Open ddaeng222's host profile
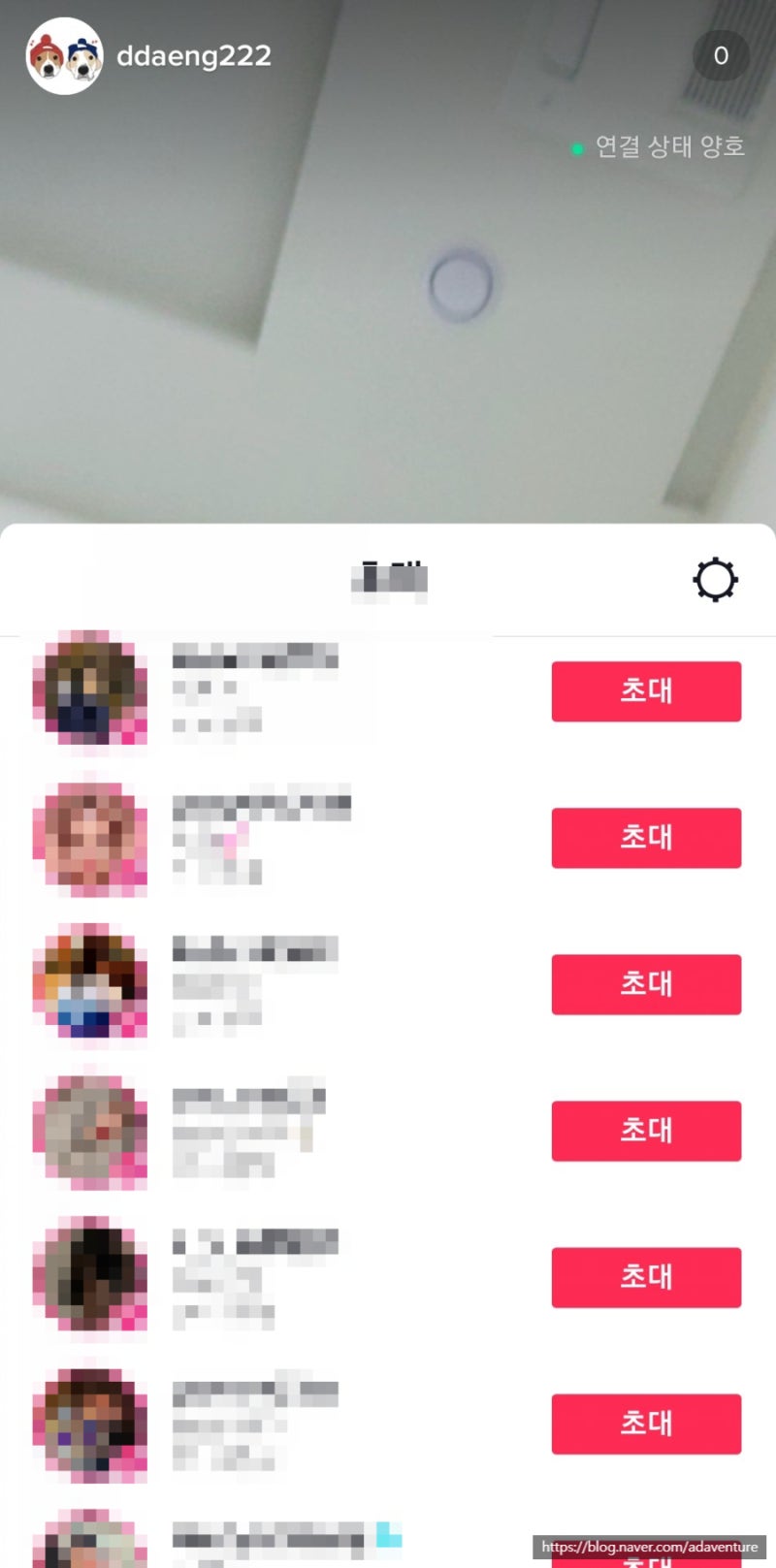This screenshot has width=776, height=1568. pos(64,56)
